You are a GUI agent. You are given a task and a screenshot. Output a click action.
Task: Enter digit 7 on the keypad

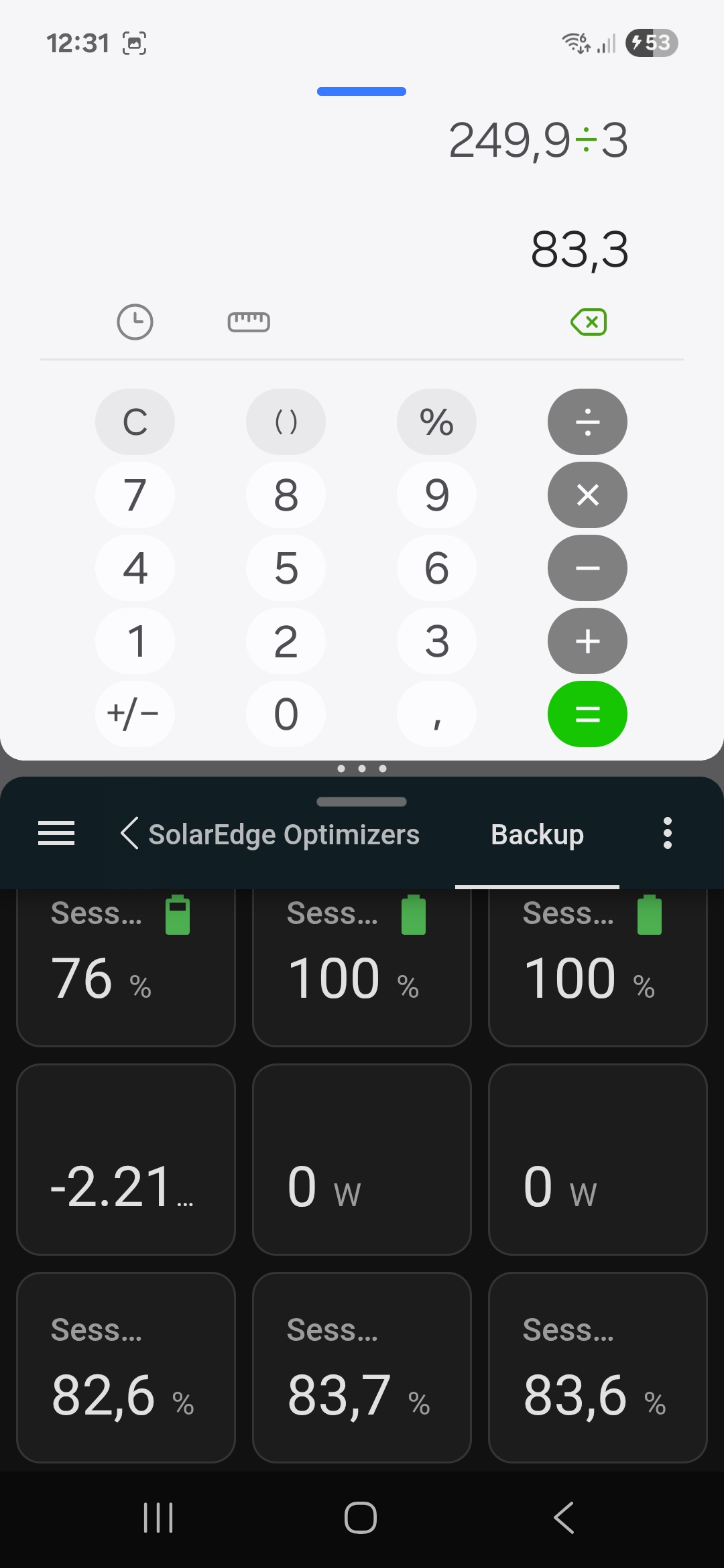135,495
